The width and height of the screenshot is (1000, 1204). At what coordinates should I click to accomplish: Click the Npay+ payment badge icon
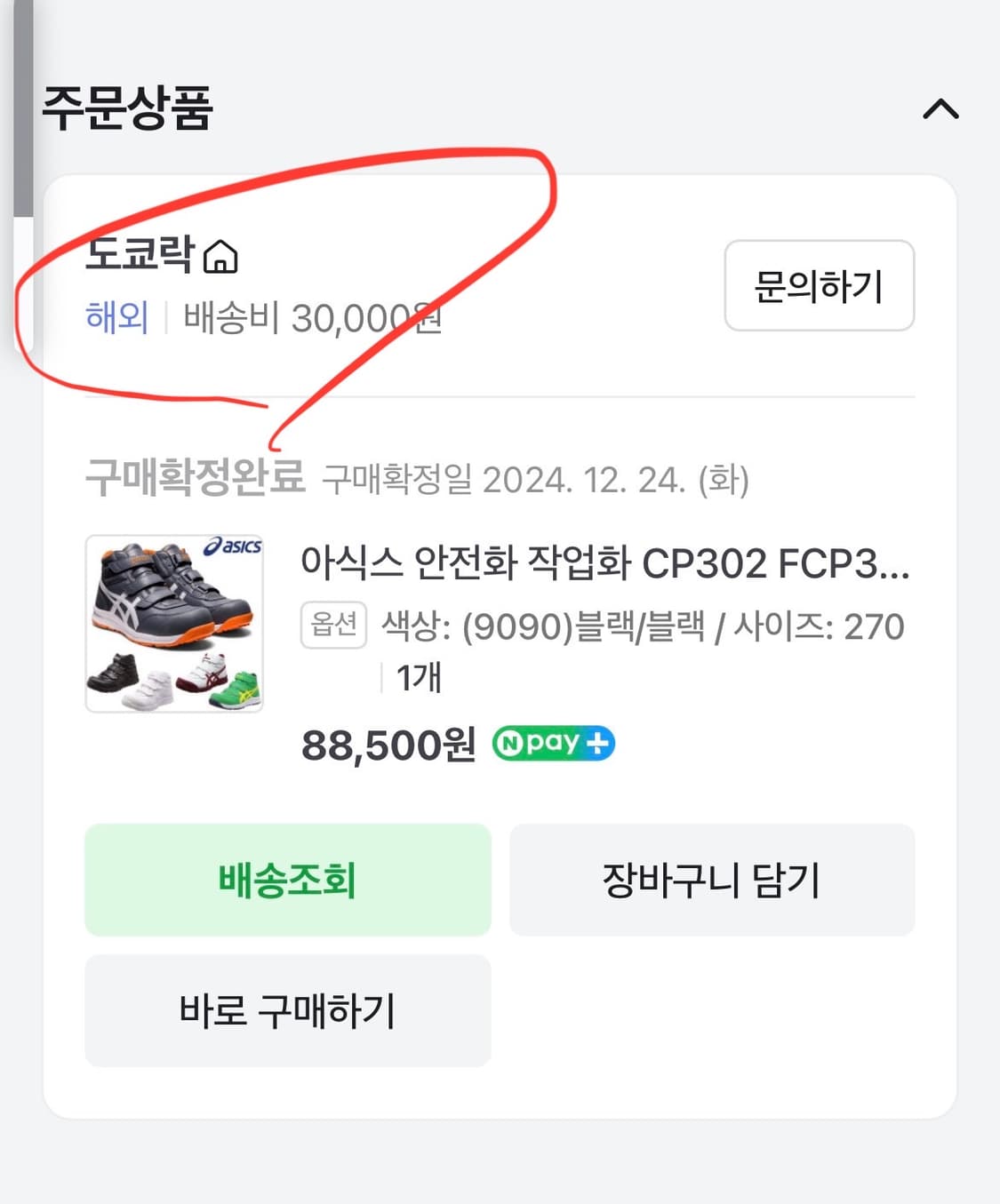(553, 743)
